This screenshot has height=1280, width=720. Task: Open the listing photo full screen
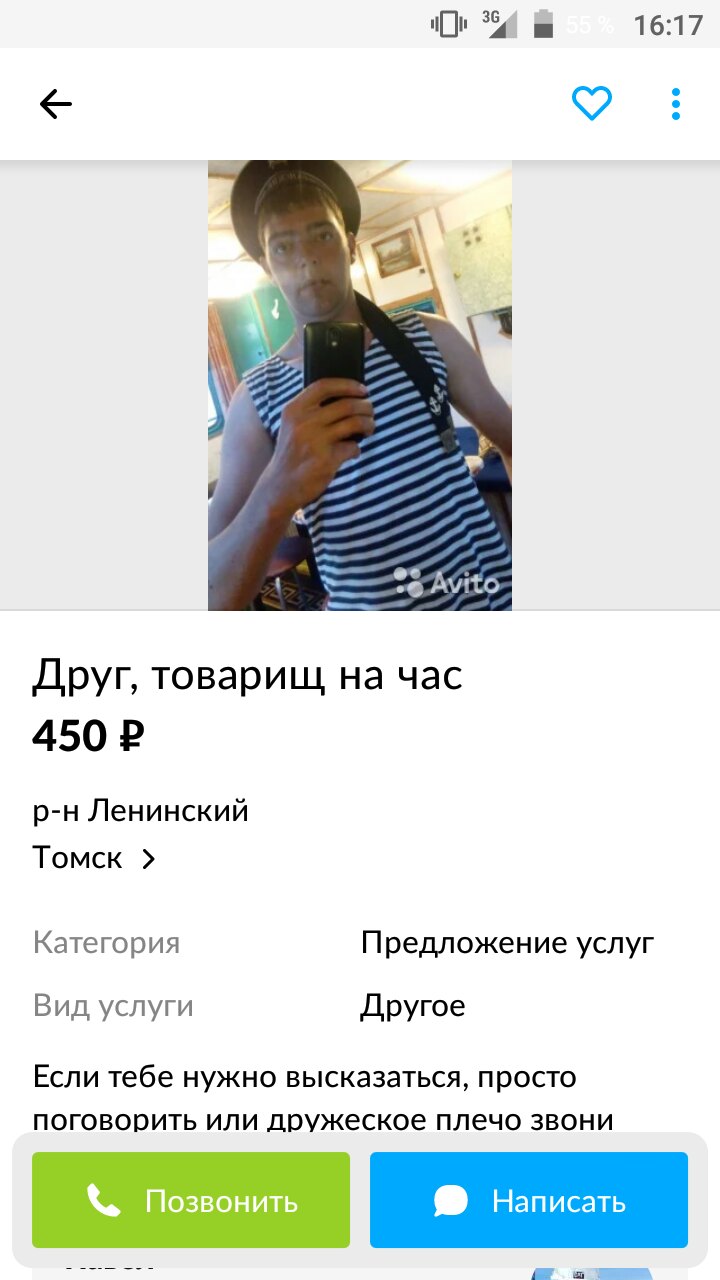(360, 385)
